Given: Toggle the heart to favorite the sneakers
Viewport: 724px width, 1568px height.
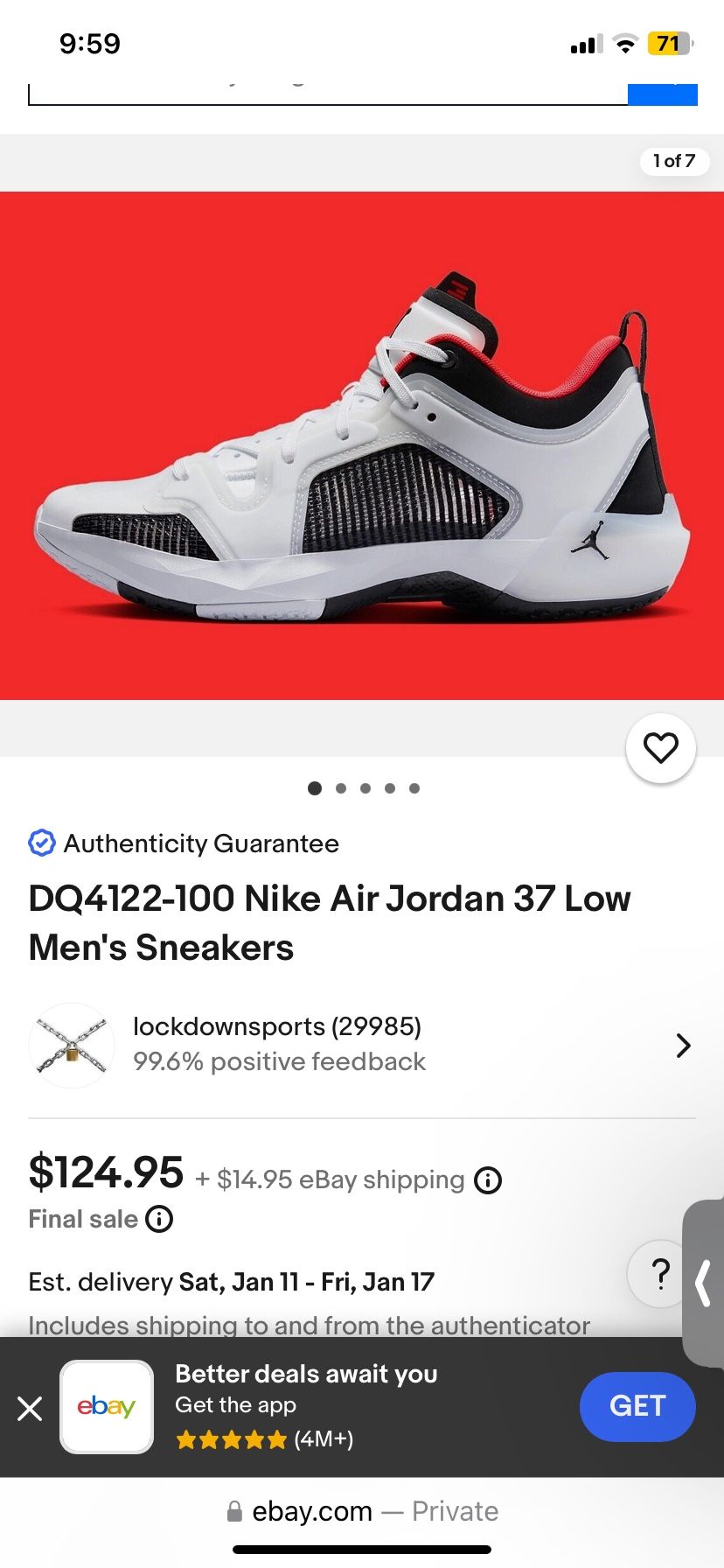Looking at the screenshot, I should click(x=661, y=746).
